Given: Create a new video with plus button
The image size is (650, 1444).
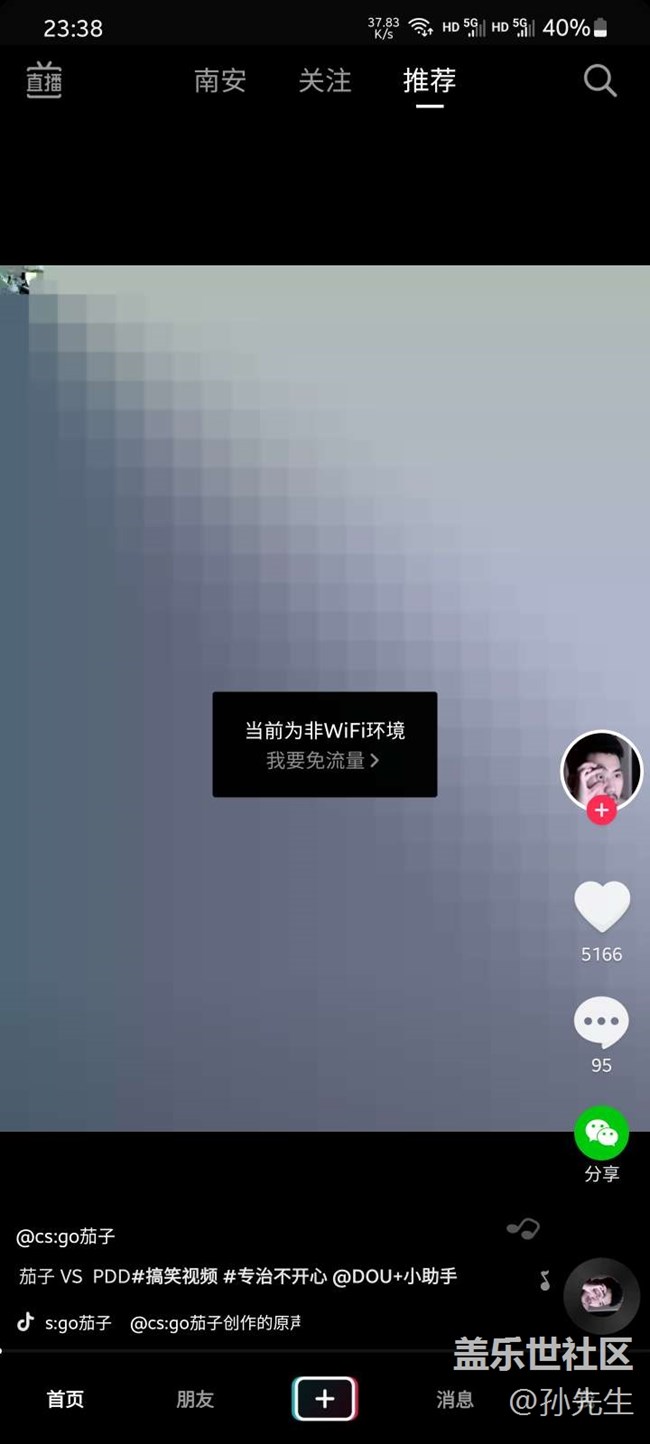Looking at the screenshot, I should 324,1399.
